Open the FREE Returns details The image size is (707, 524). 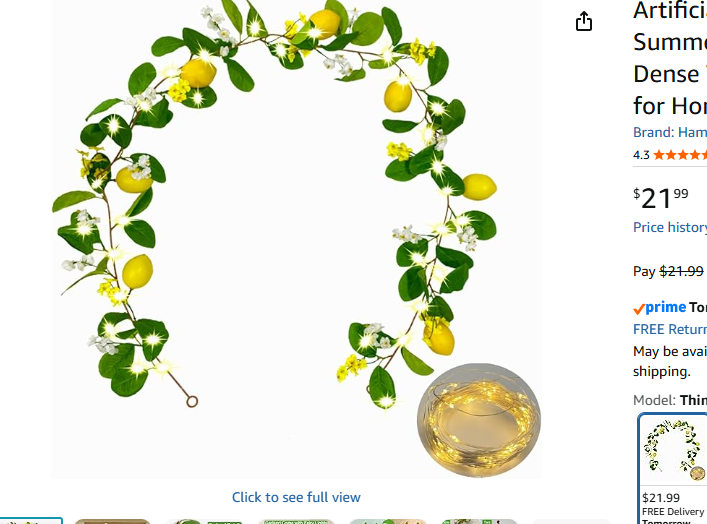[670, 329]
